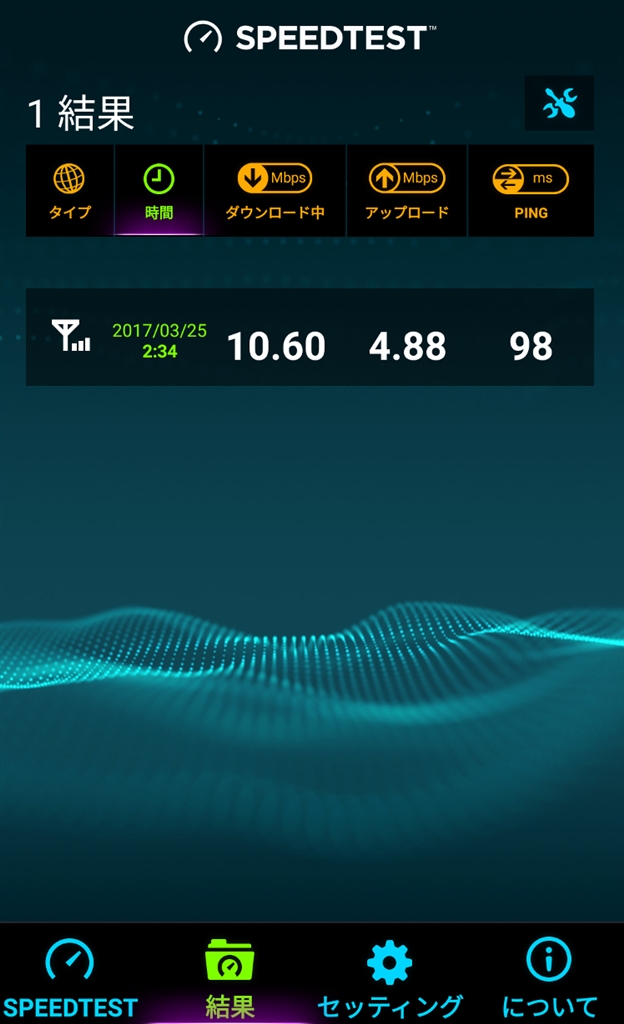Viewport: 624px width, 1024px height.
Task: Switch to the SPEEDTEST tab
Action: point(70,977)
